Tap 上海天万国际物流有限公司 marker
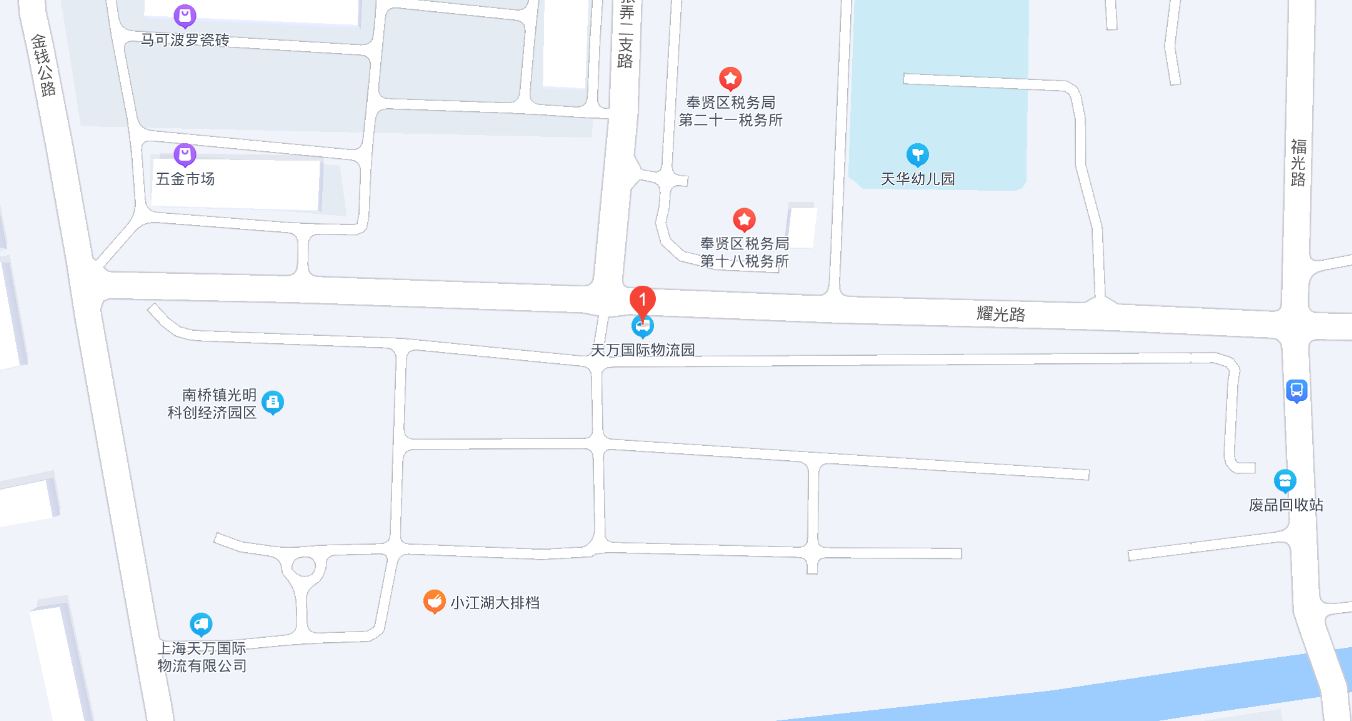 point(201,624)
